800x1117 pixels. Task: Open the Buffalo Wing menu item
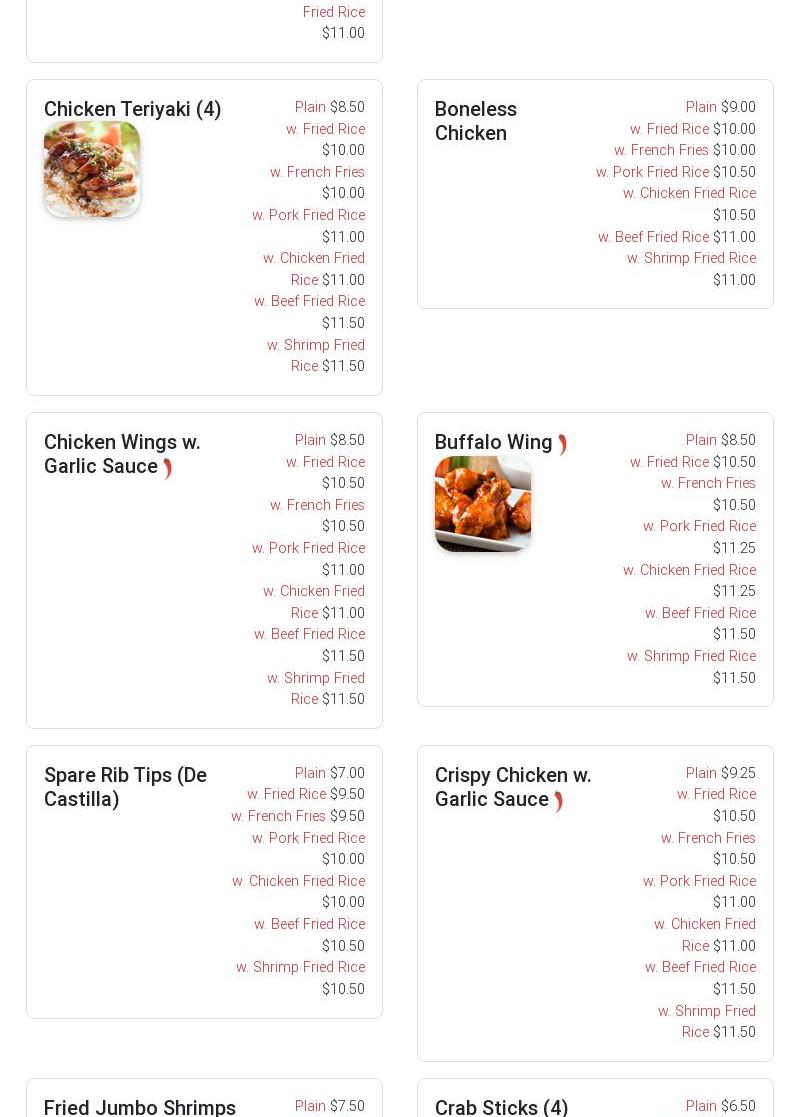coord(493,442)
